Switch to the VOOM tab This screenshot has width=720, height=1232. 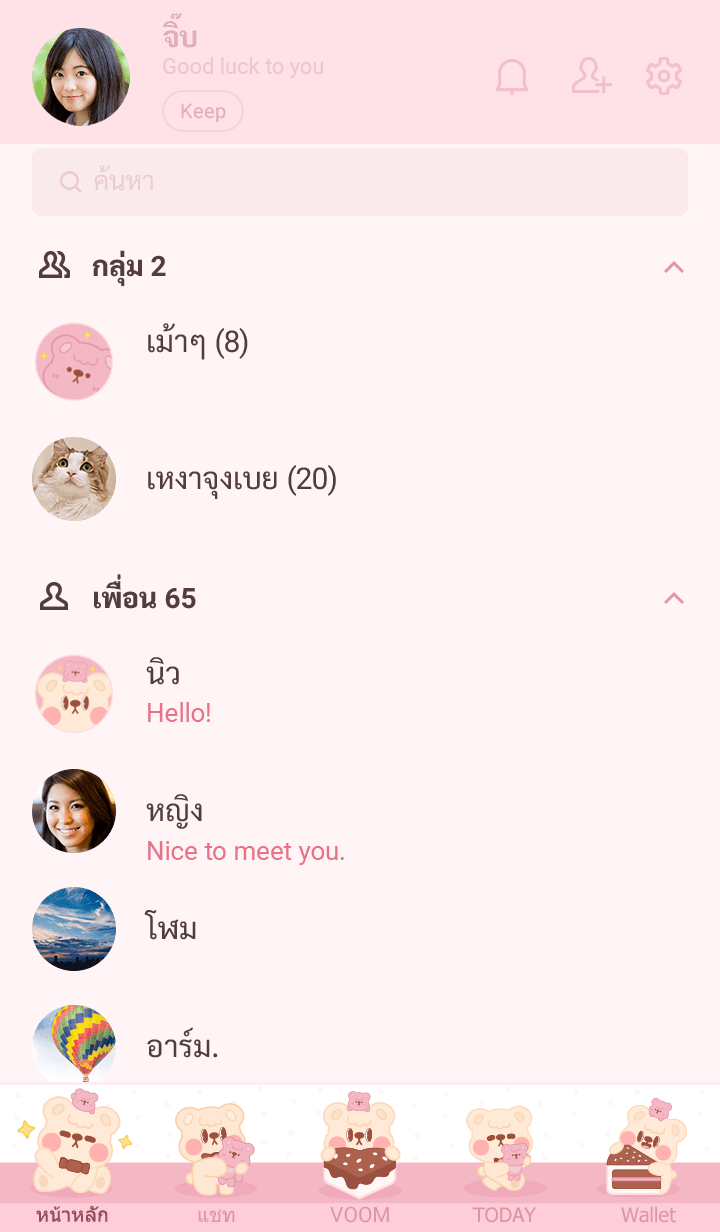tap(360, 1160)
